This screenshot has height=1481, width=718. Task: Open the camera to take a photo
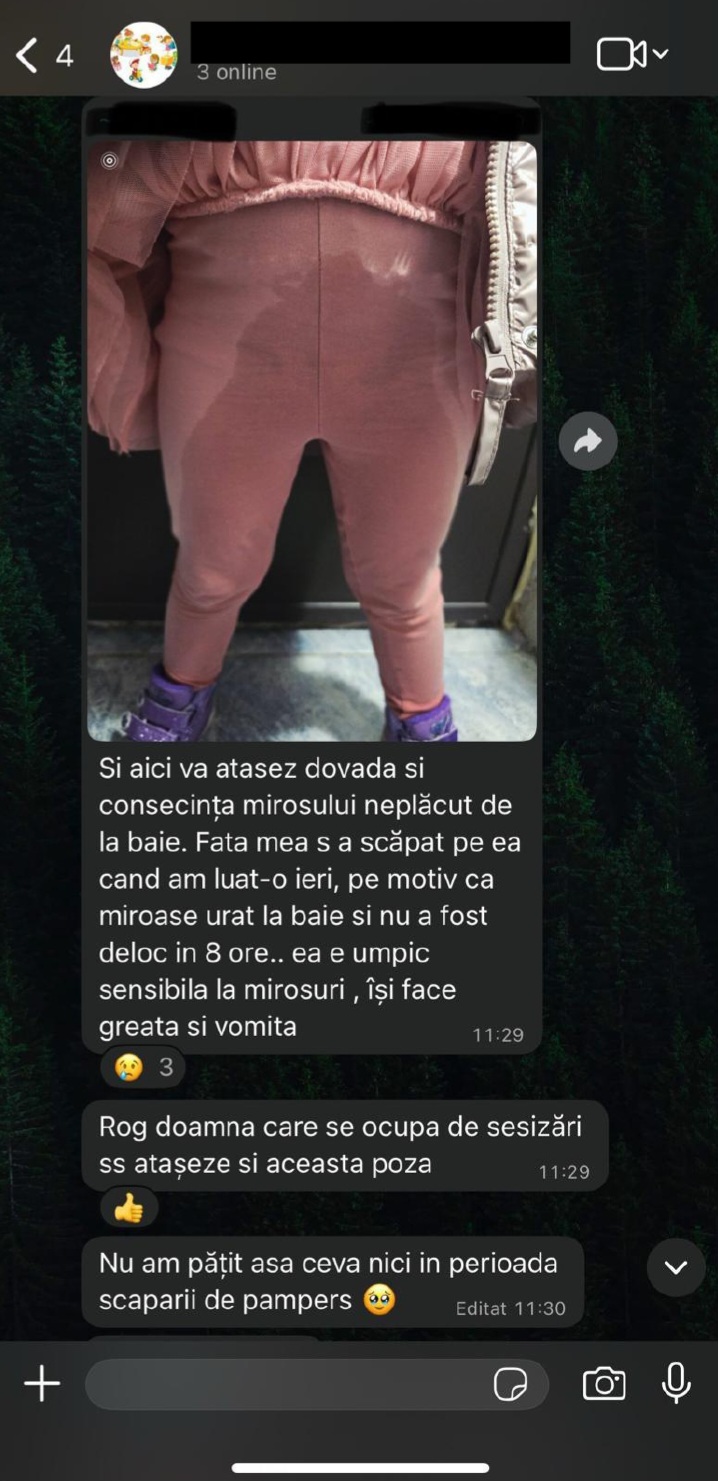(x=604, y=1384)
